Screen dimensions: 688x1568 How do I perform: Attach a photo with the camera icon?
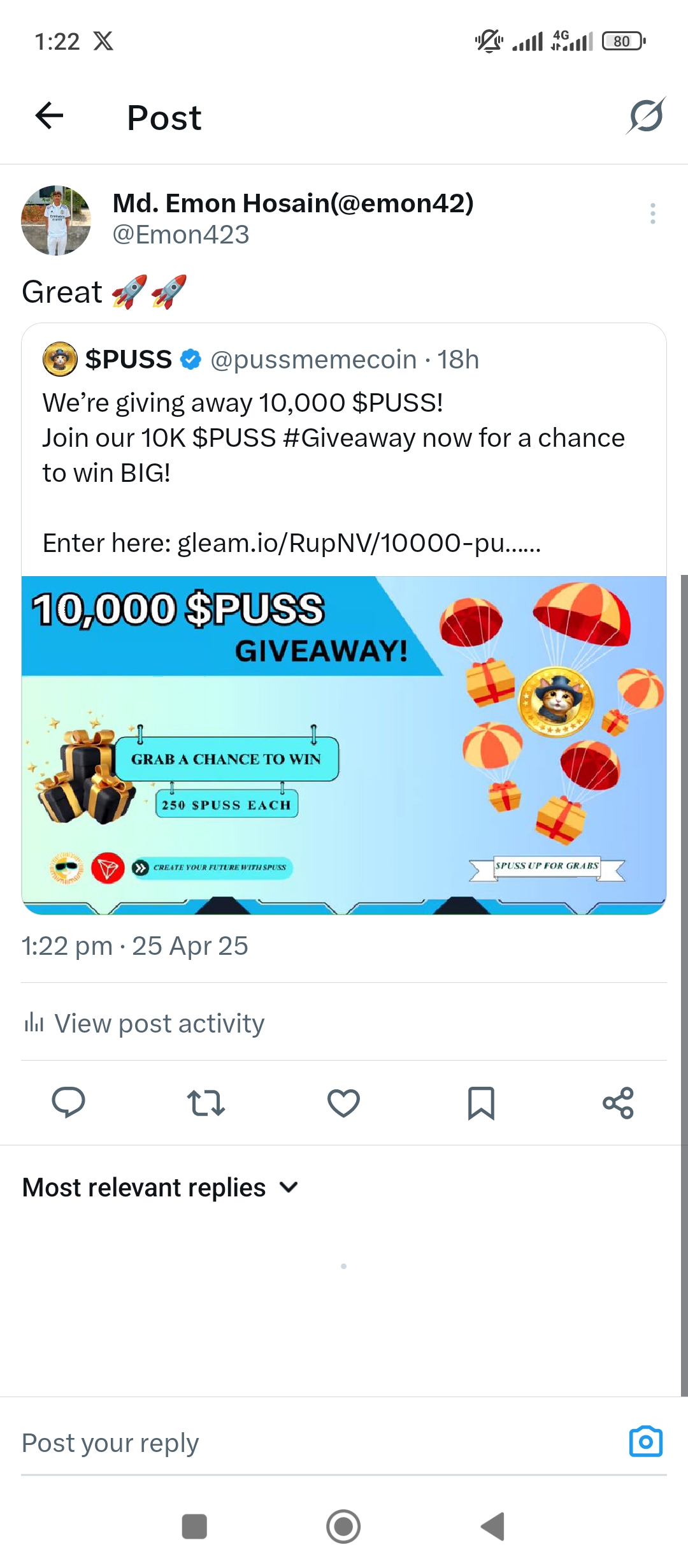point(646,1442)
